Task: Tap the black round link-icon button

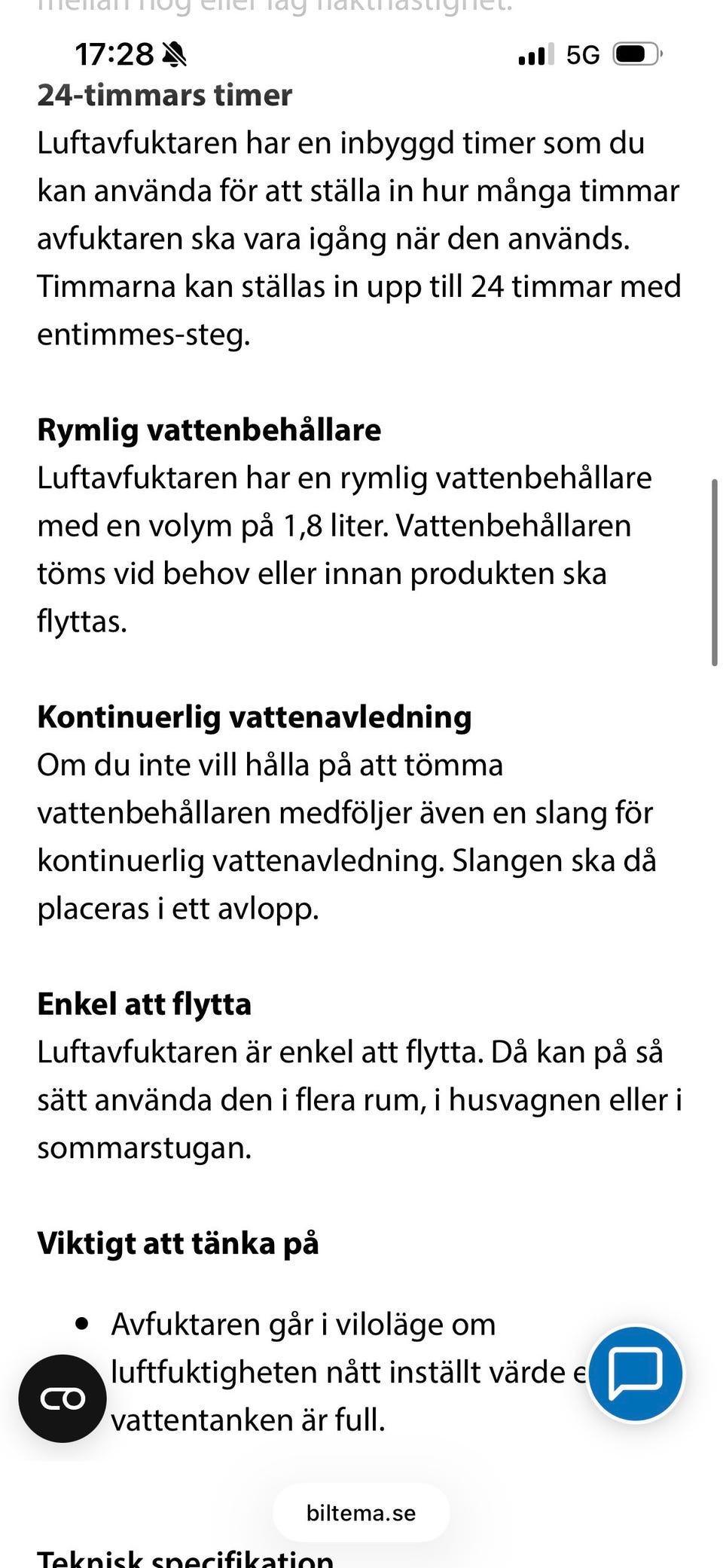Action: pos(63,1398)
